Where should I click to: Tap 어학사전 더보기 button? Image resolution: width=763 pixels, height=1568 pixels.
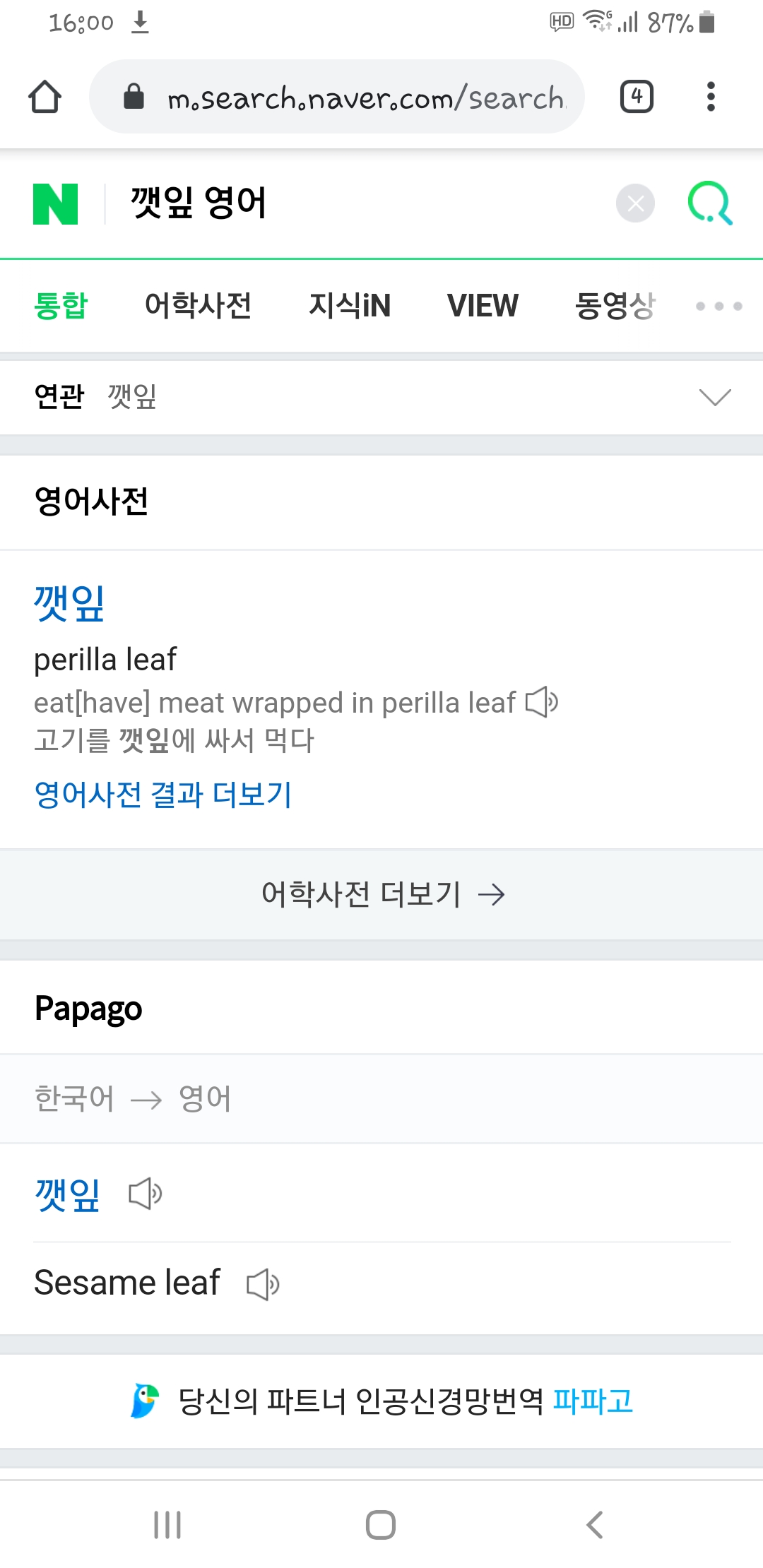tap(381, 894)
